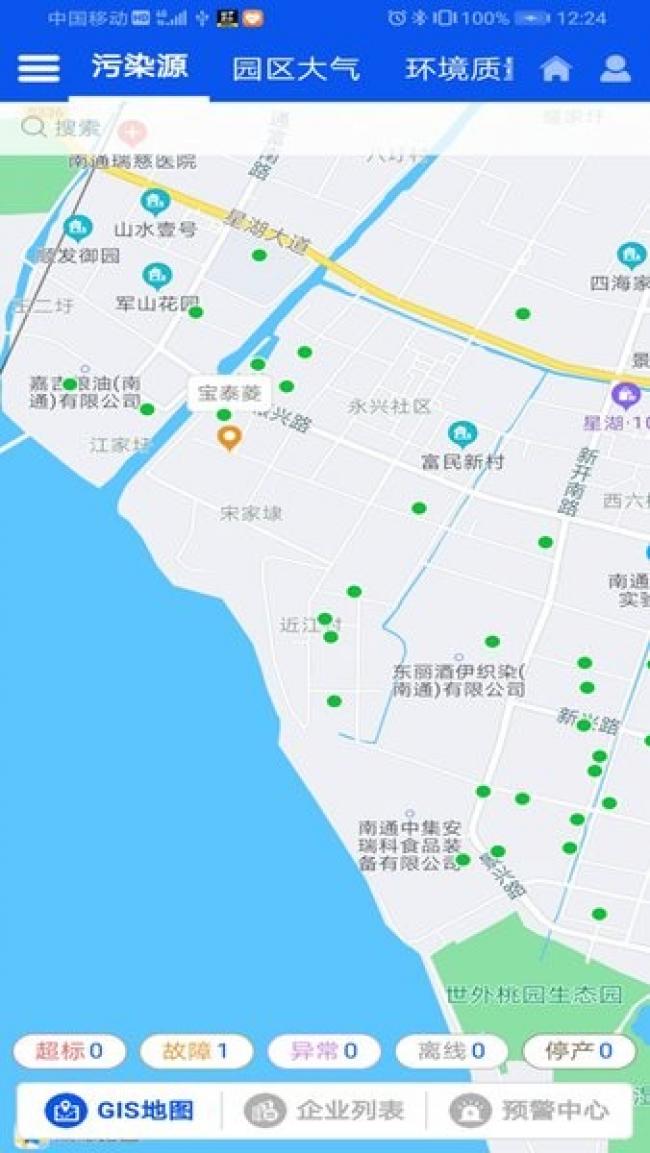
Task: Filter by 异常 status chip
Action: (x=324, y=1051)
